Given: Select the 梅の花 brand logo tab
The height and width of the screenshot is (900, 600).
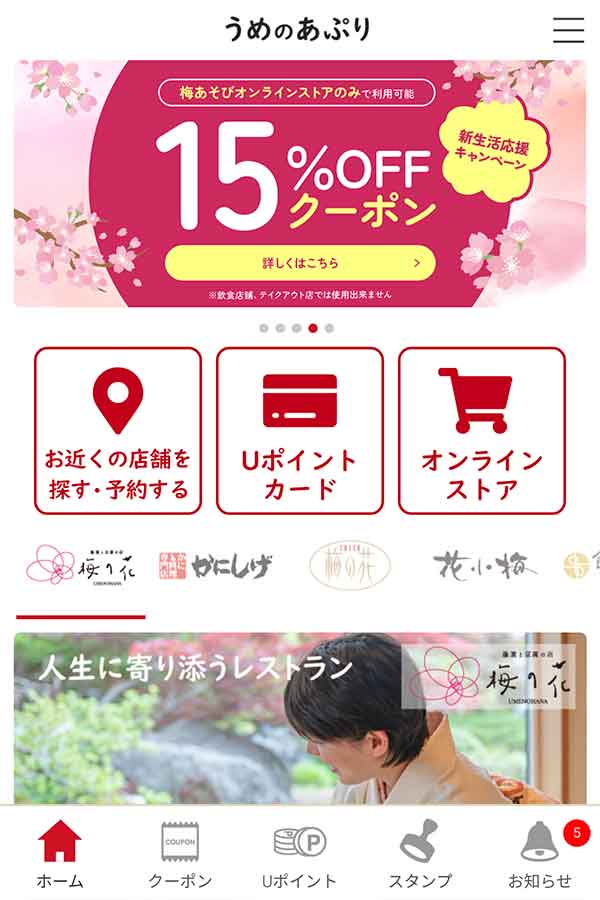Looking at the screenshot, I should 80,566.
